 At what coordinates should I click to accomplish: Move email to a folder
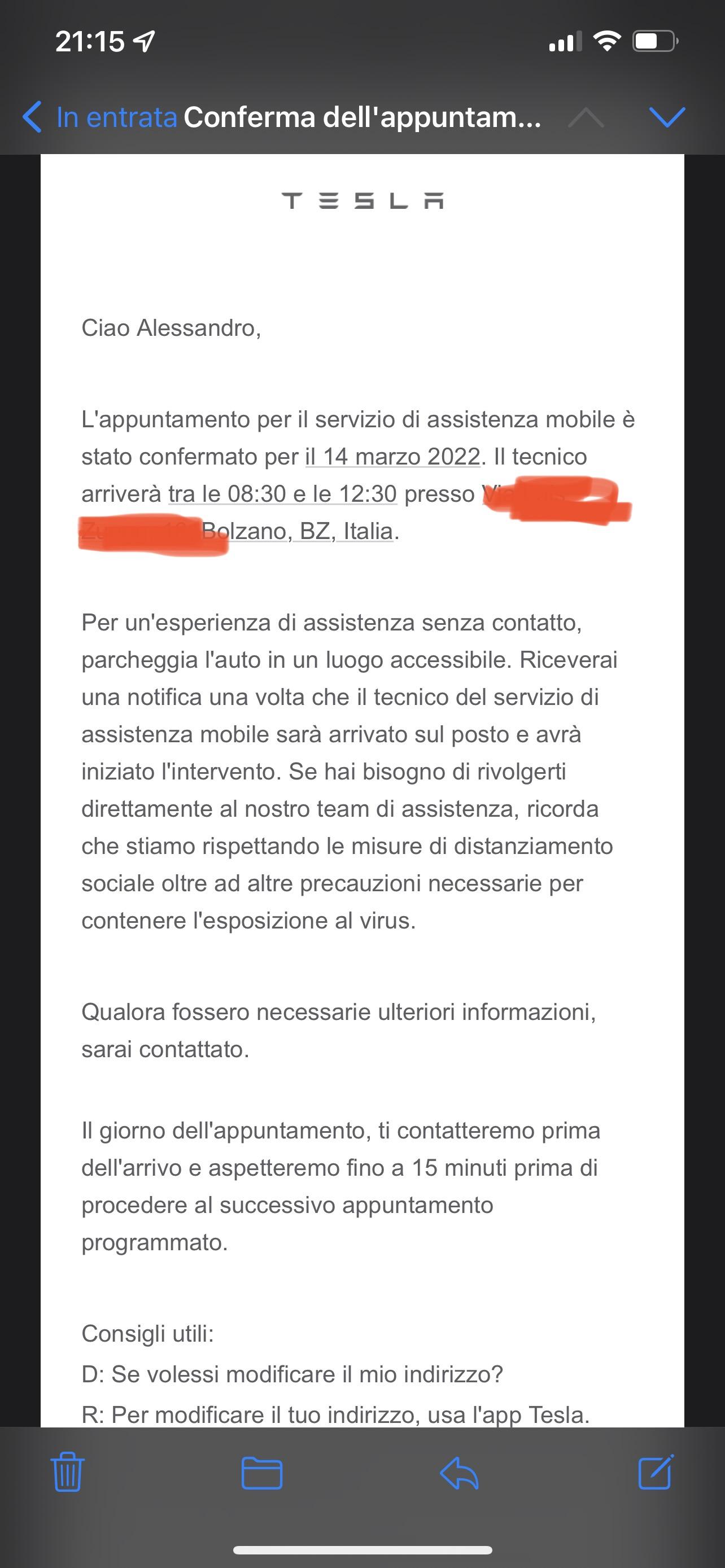pos(262,1473)
